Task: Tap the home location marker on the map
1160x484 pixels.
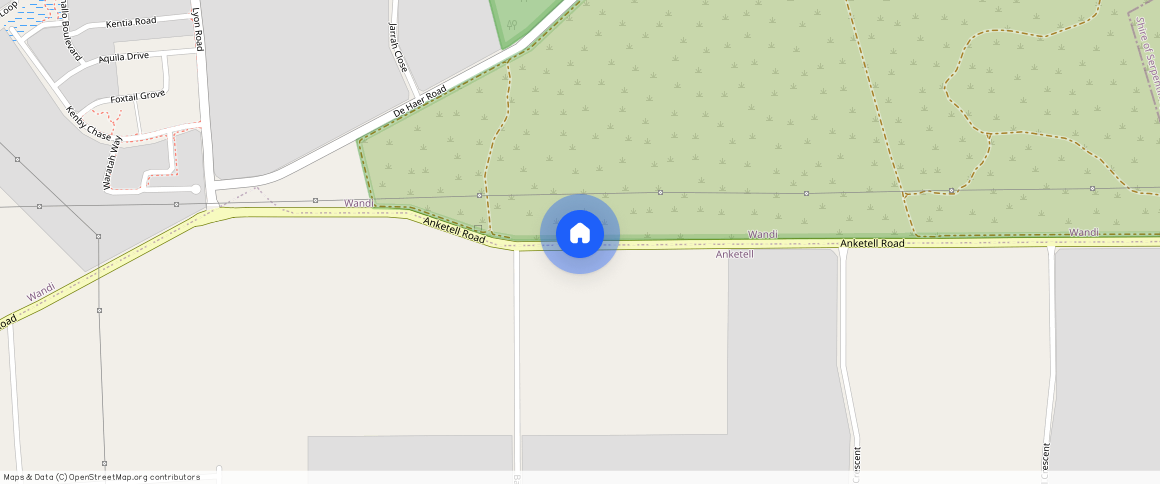Action: pos(580,234)
